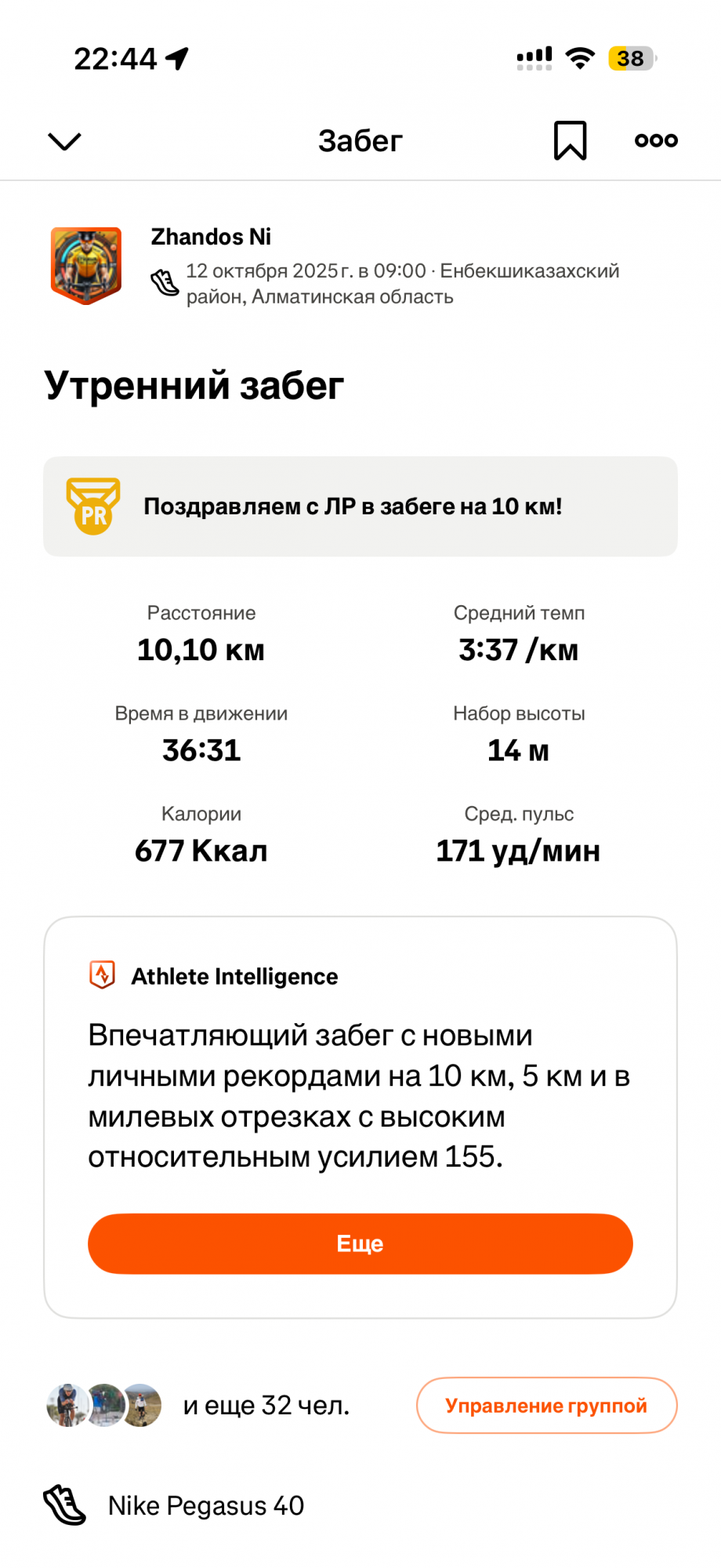Open Управление группой

click(546, 1406)
